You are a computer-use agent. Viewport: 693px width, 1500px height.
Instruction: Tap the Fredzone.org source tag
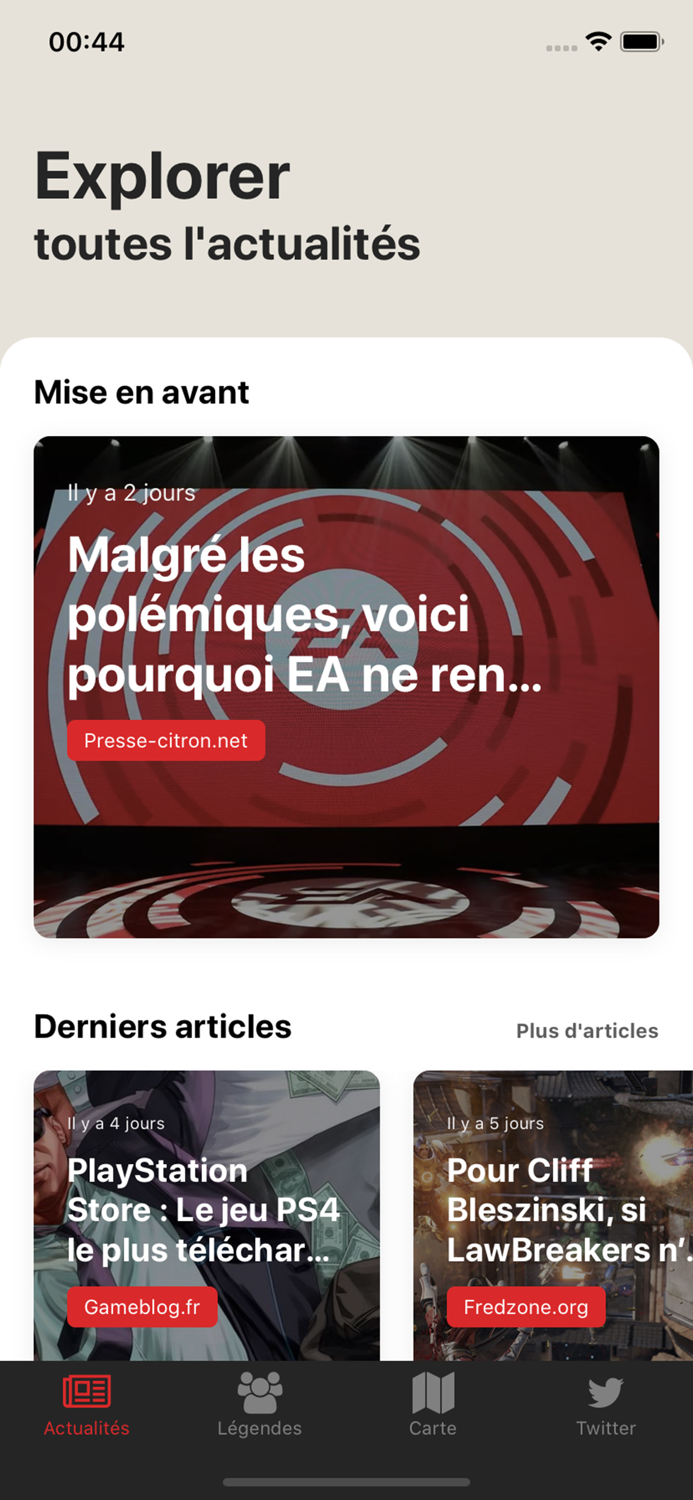coord(526,1307)
